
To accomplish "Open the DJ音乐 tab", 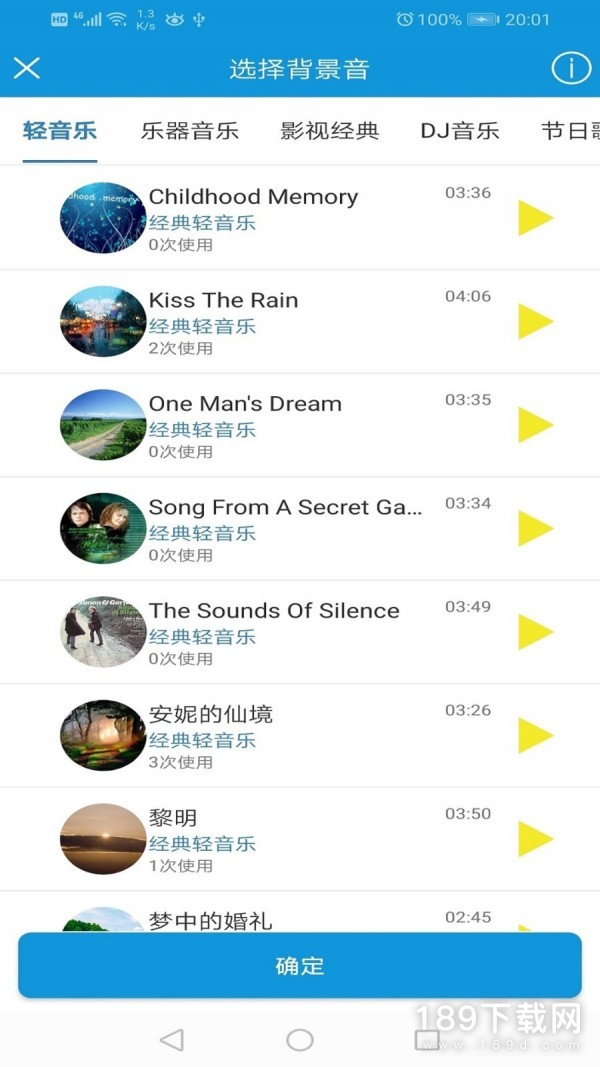I will coord(460,130).
